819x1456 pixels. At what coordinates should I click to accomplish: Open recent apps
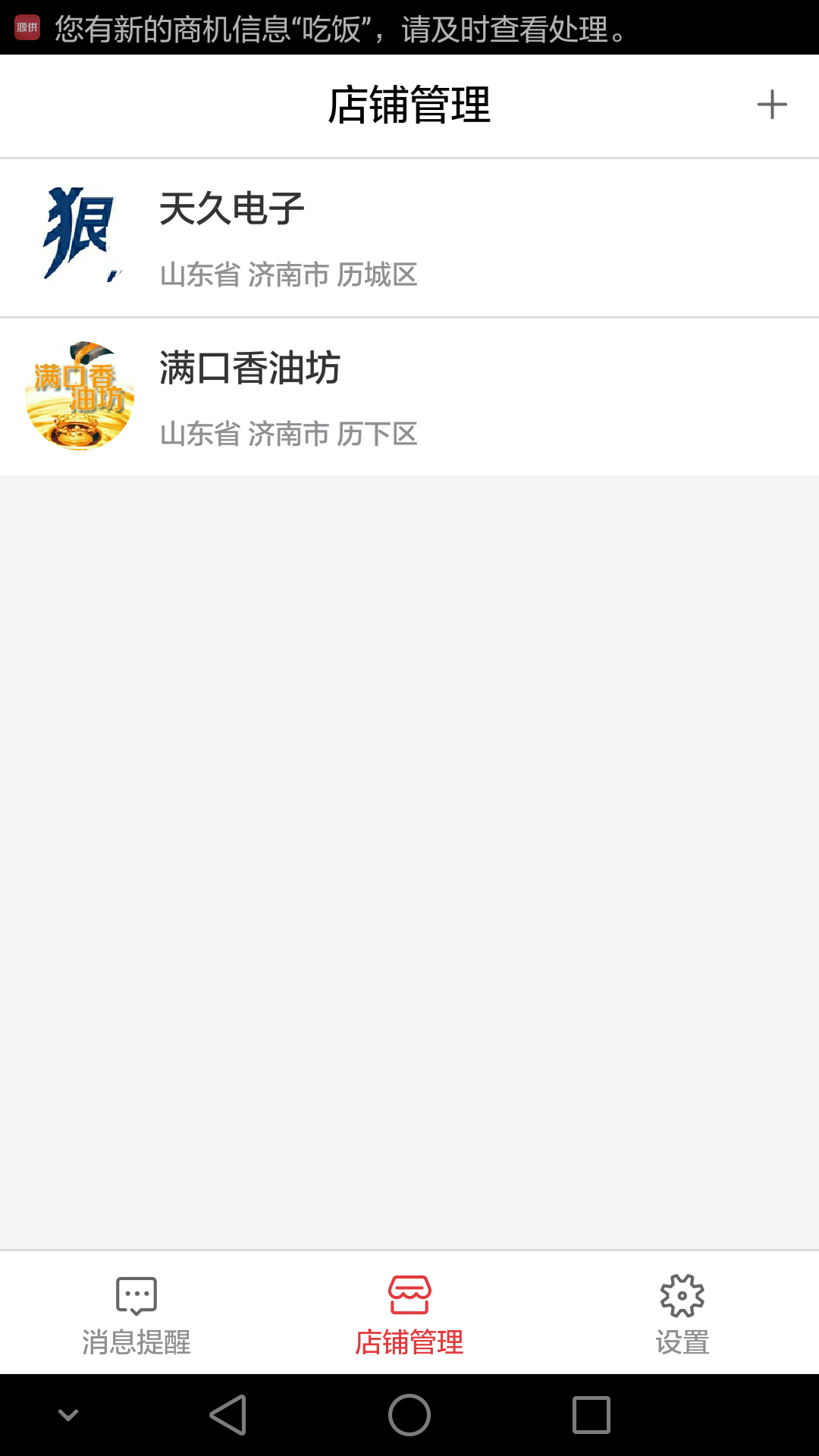click(x=591, y=1415)
